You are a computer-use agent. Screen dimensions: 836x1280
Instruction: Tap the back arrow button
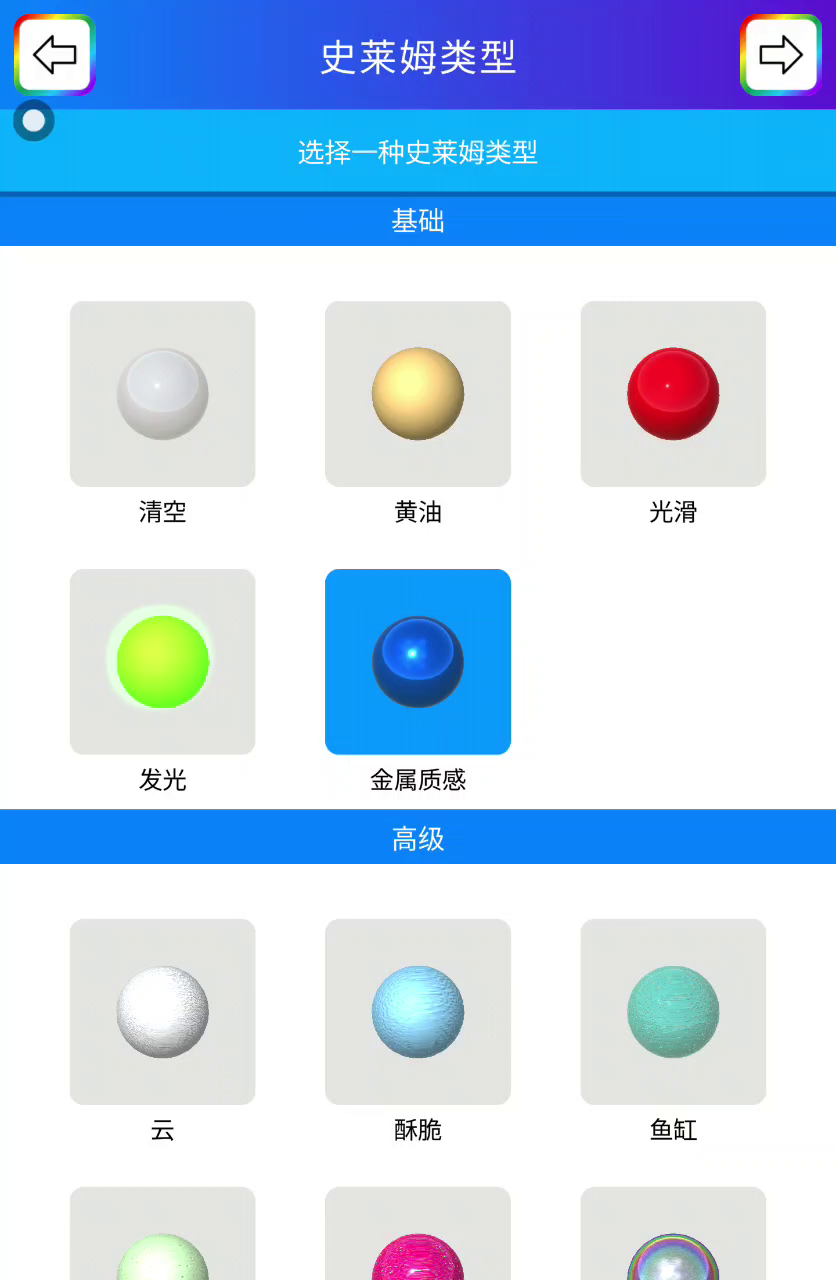point(55,55)
